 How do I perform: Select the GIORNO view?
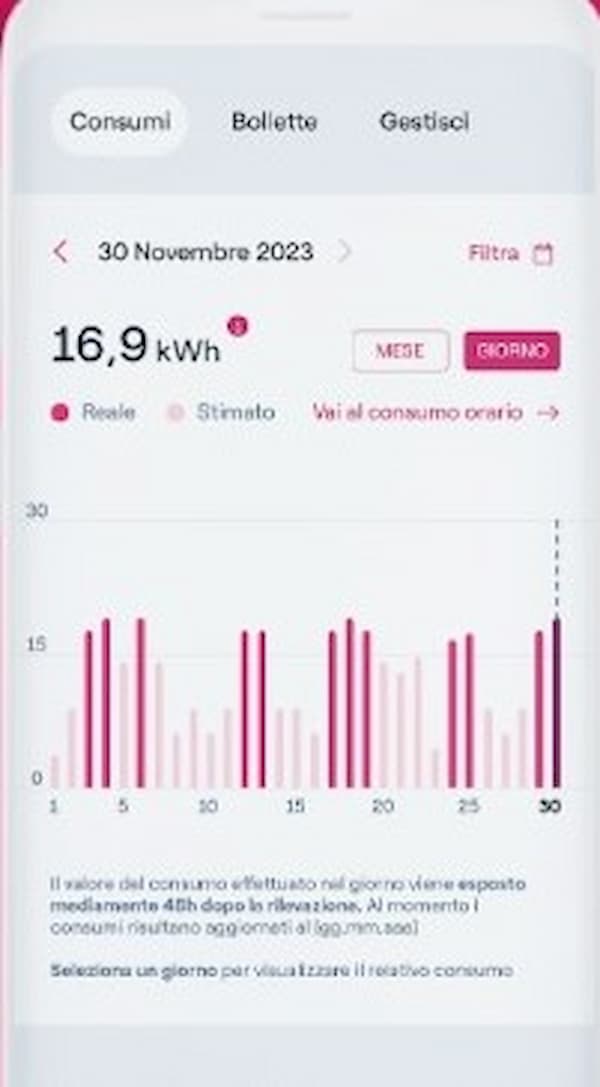[x=511, y=351]
